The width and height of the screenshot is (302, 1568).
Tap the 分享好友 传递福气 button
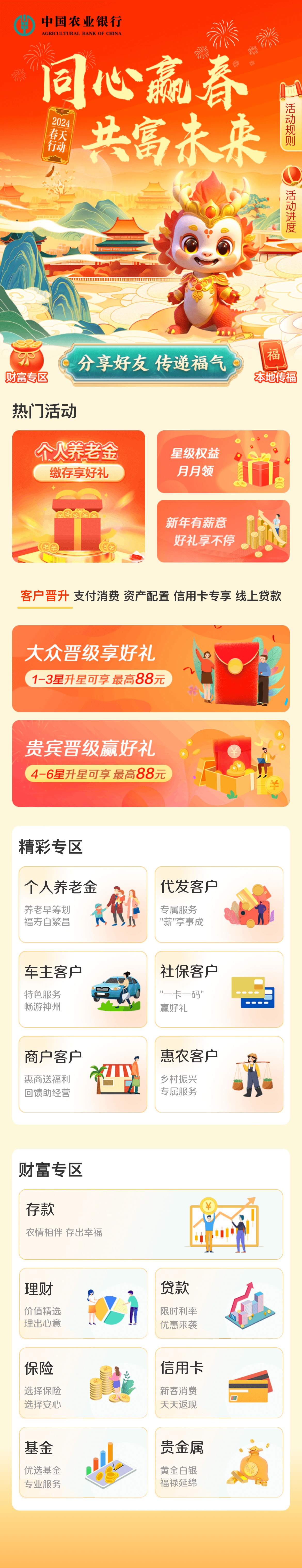[x=151, y=363]
